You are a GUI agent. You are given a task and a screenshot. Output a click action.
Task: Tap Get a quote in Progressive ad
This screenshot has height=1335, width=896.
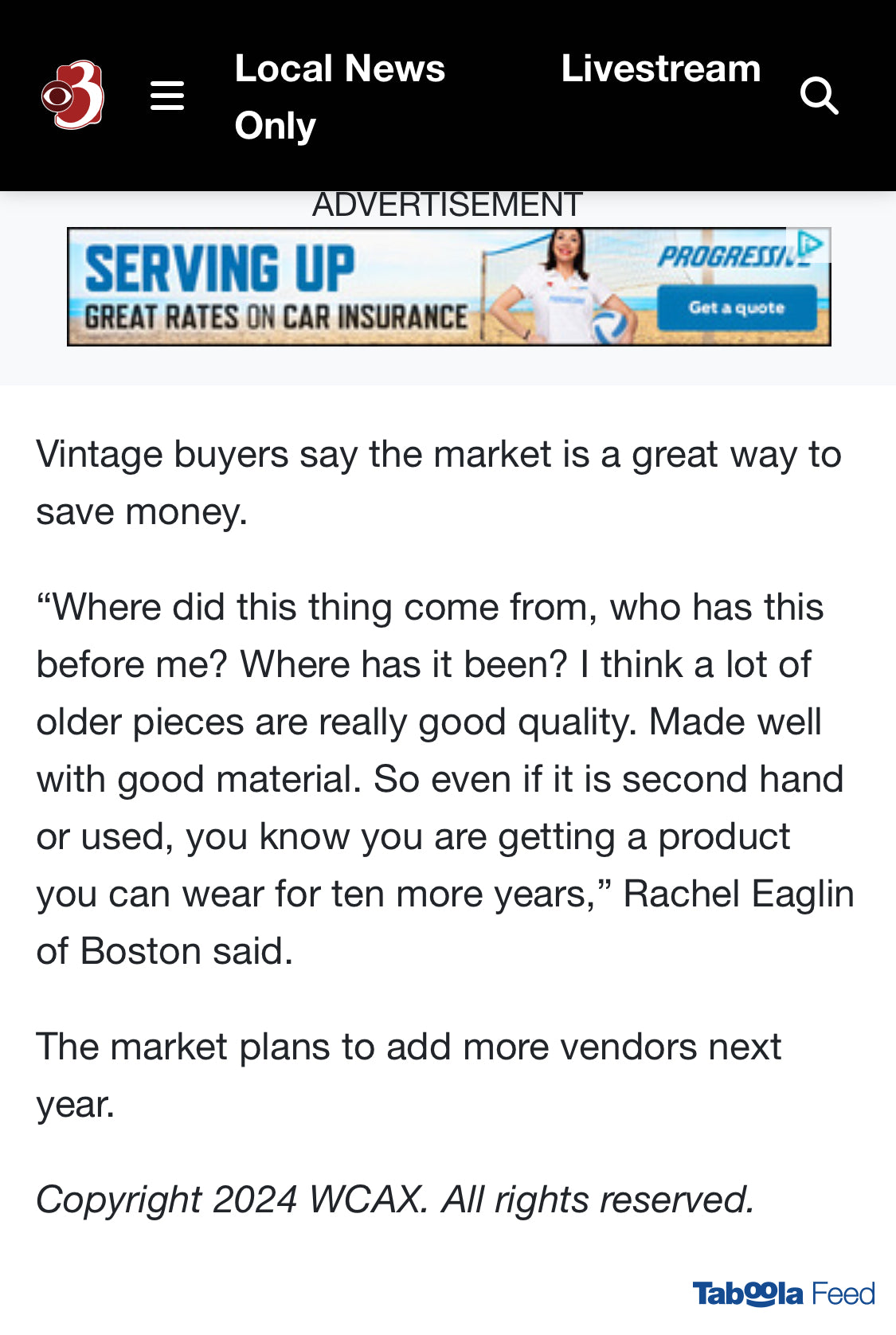coord(737,308)
